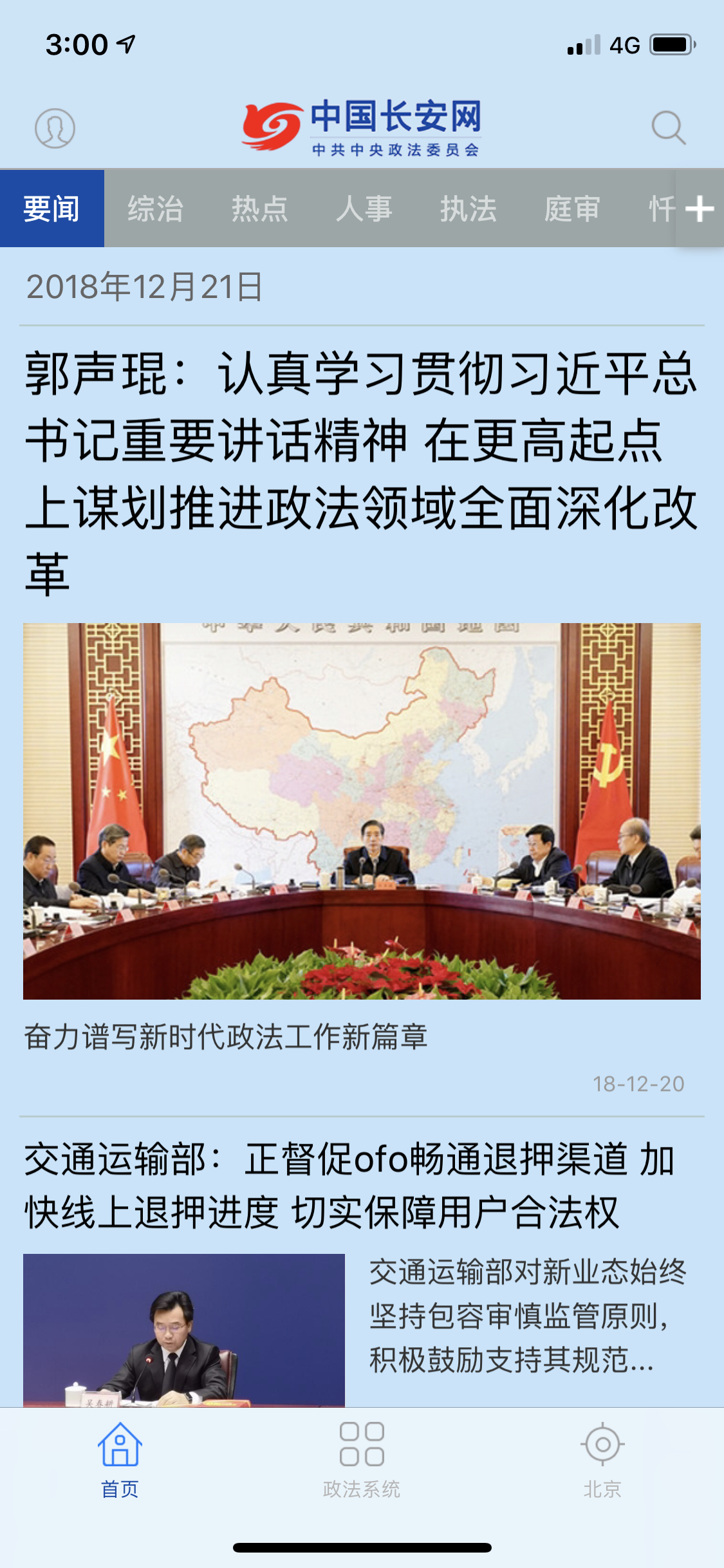The height and width of the screenshot is (1568, 724).
Task: Switch to the 热点 tab
Action: (x=260, y=209)
